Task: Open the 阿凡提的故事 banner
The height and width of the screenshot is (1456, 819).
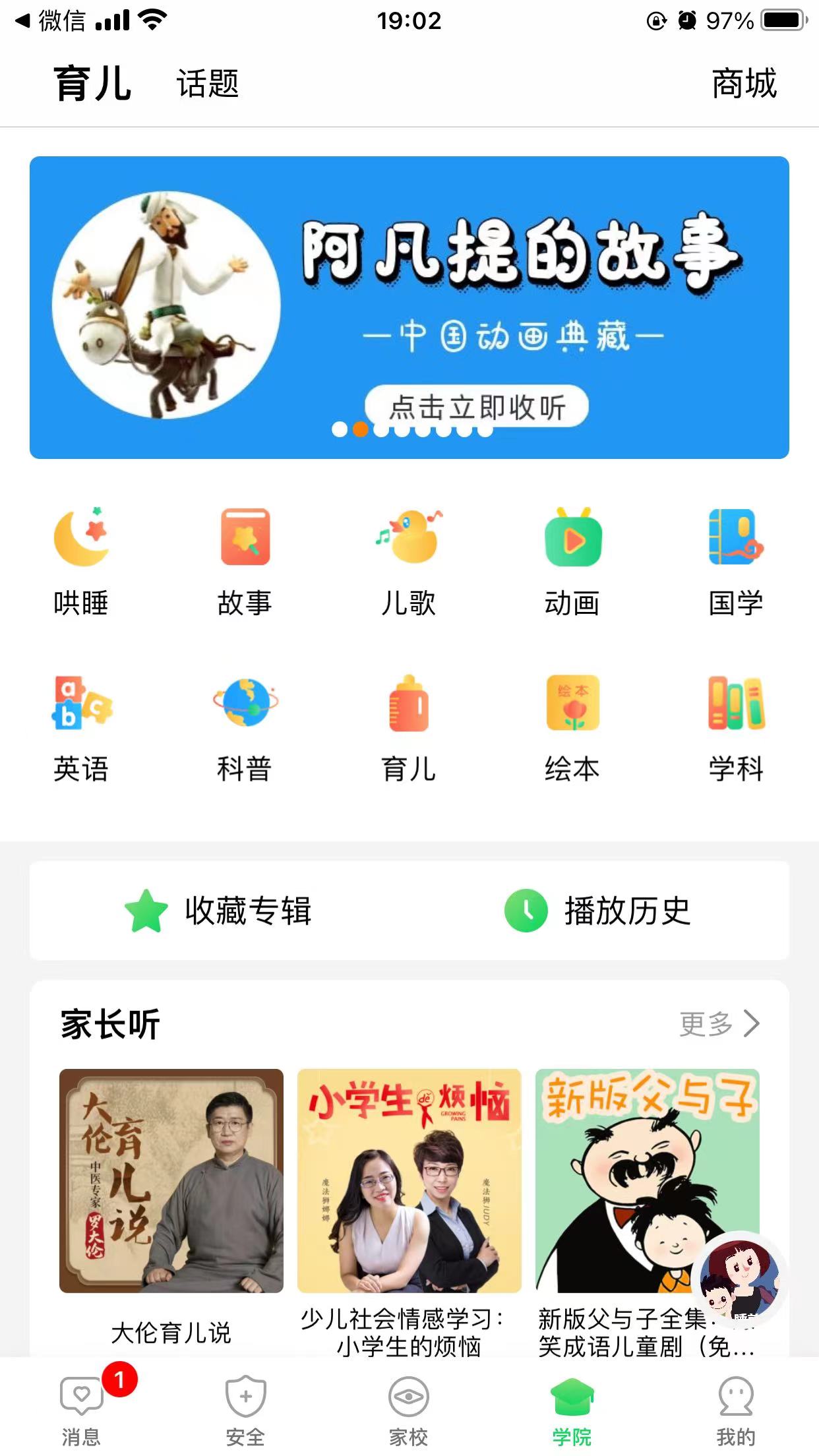Action: click(409, 307)
